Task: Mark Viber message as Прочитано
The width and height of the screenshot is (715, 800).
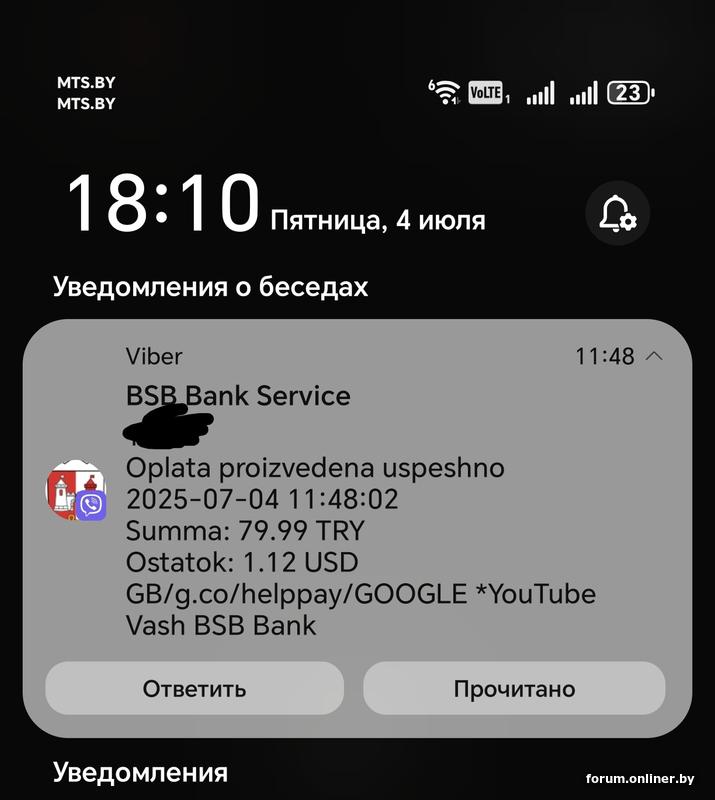Action: tap(514, 689)
